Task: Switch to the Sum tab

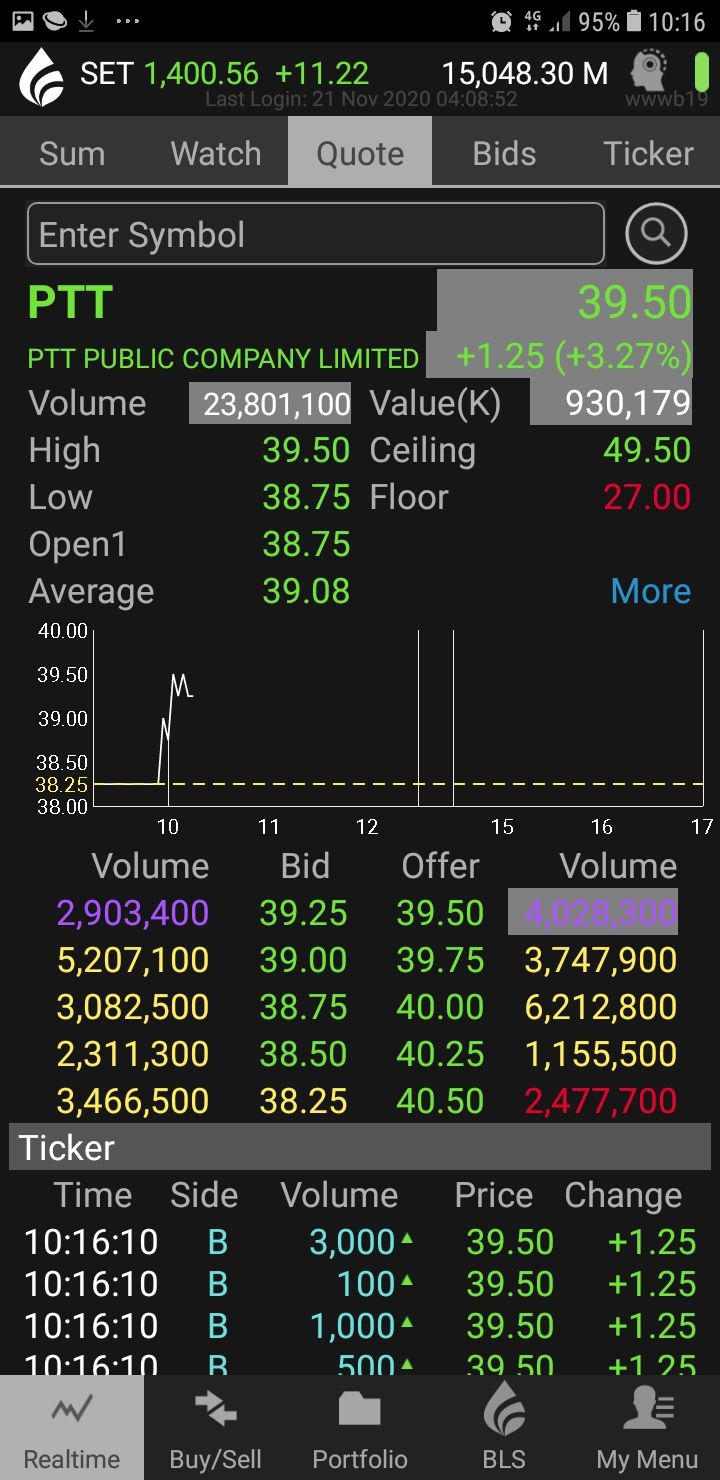Action: pyautogui.click(x=72, y=153)
